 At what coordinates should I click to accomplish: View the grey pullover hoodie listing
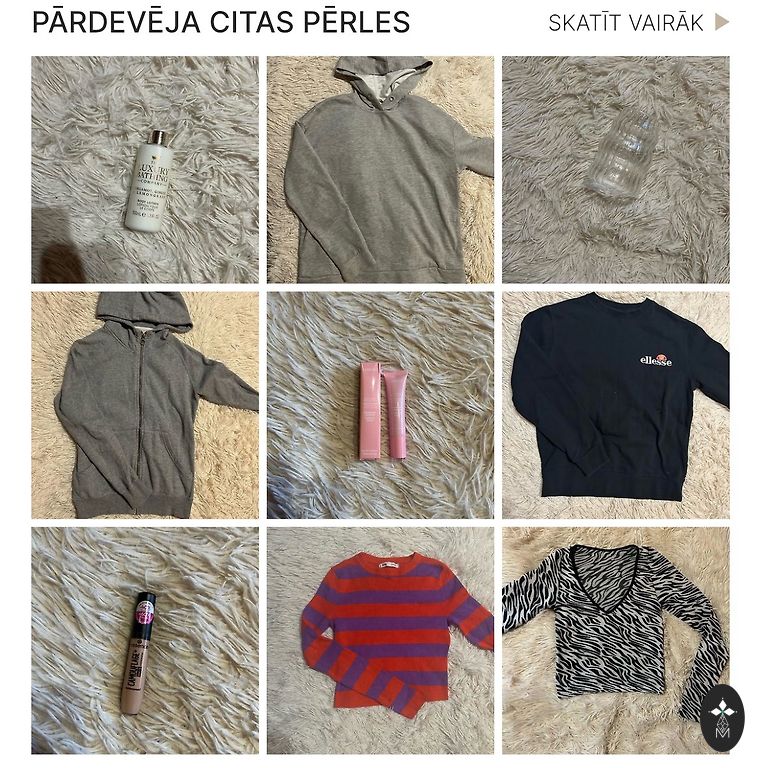[x=380, y=170]
